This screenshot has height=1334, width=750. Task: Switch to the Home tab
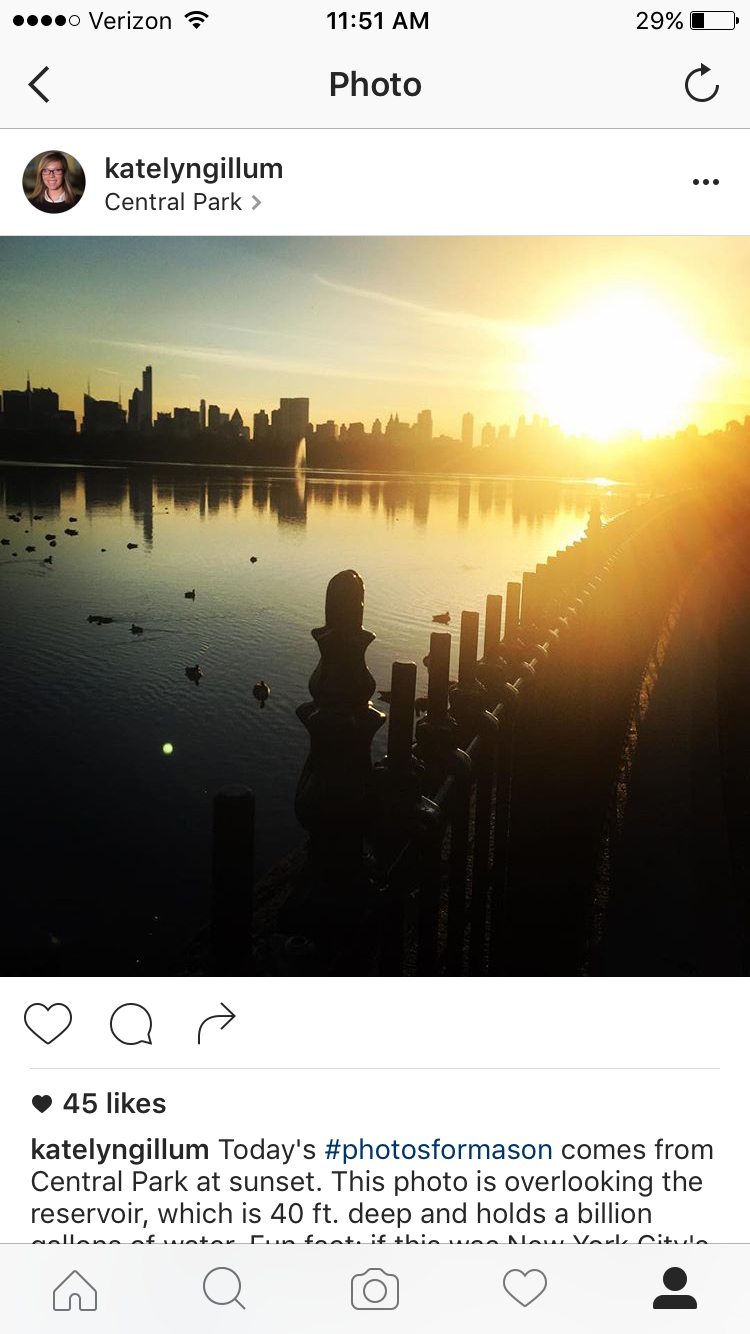pyautogui.click(x=75, y=1290)
